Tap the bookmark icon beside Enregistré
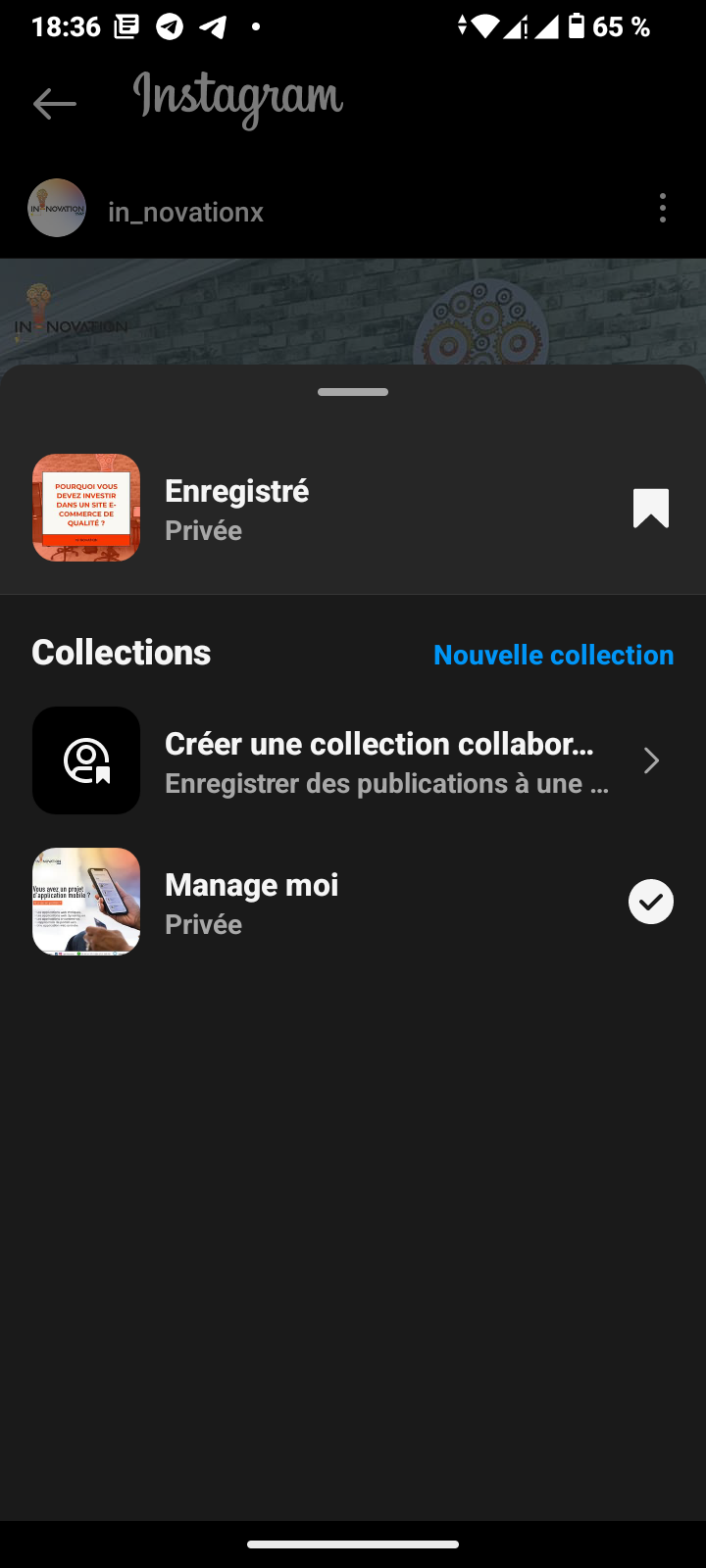 [650, 509]
